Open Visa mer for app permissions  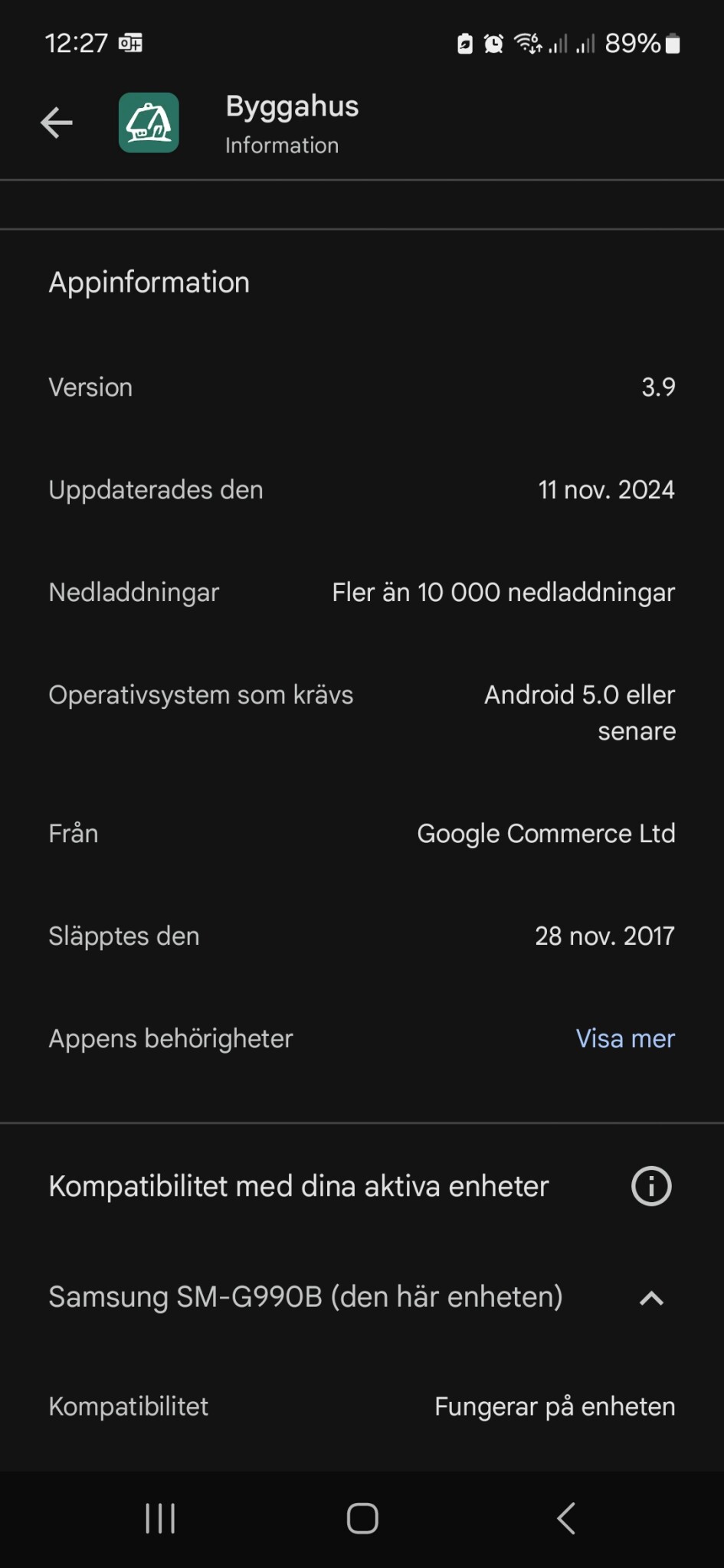click(x=624, y=1038)
